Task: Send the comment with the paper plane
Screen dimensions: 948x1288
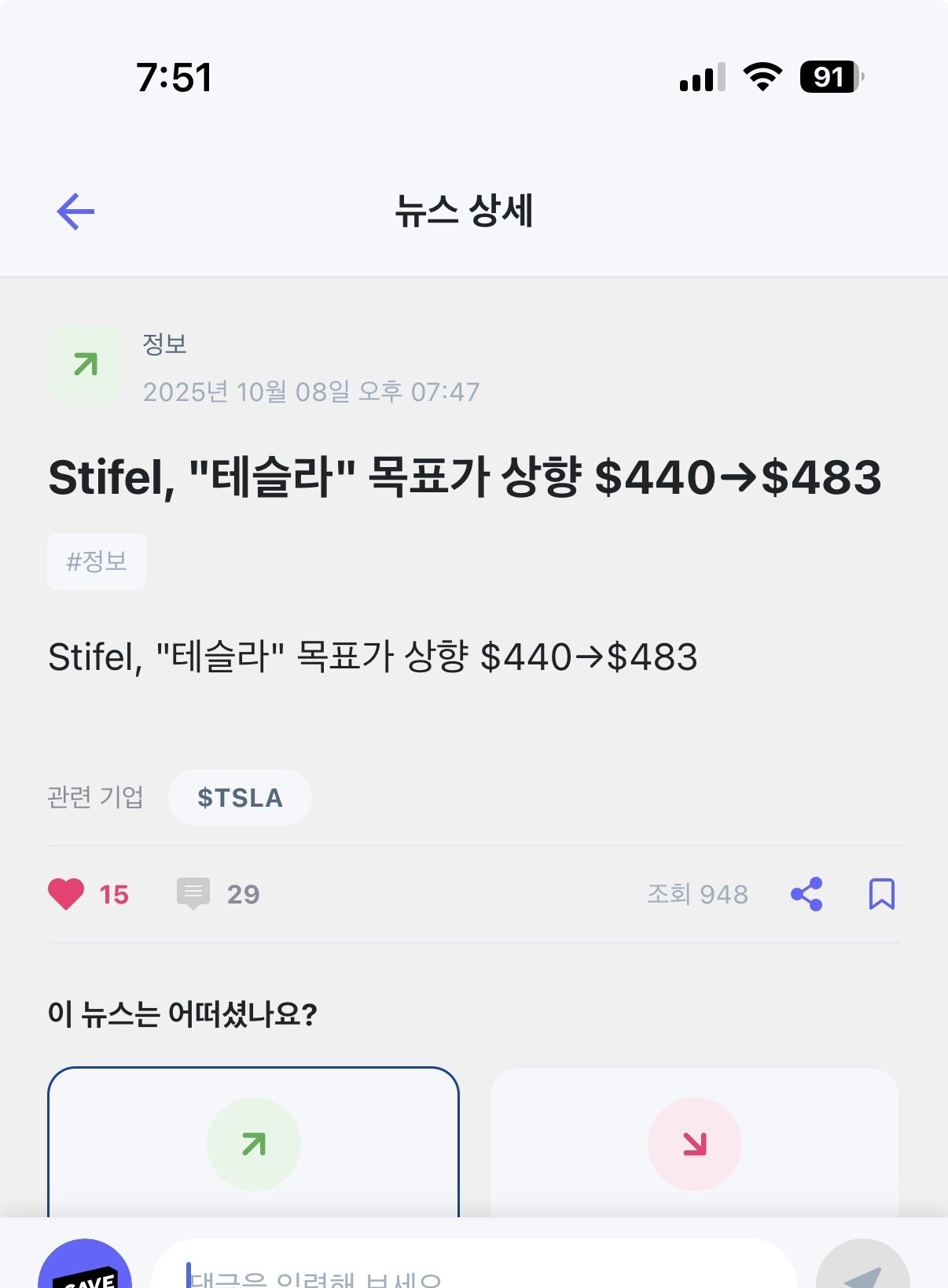Action: 863,1267
